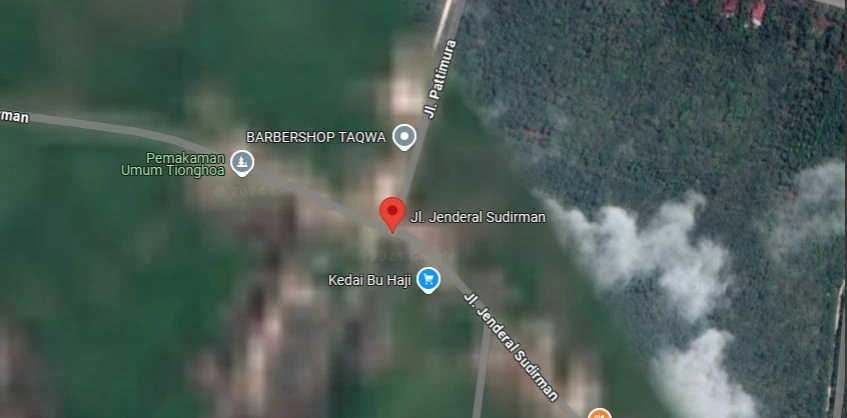Tap the red pin at Jl. Jenderal Sudirman
Screen dimensions: 847x418
tap(393, 213)
